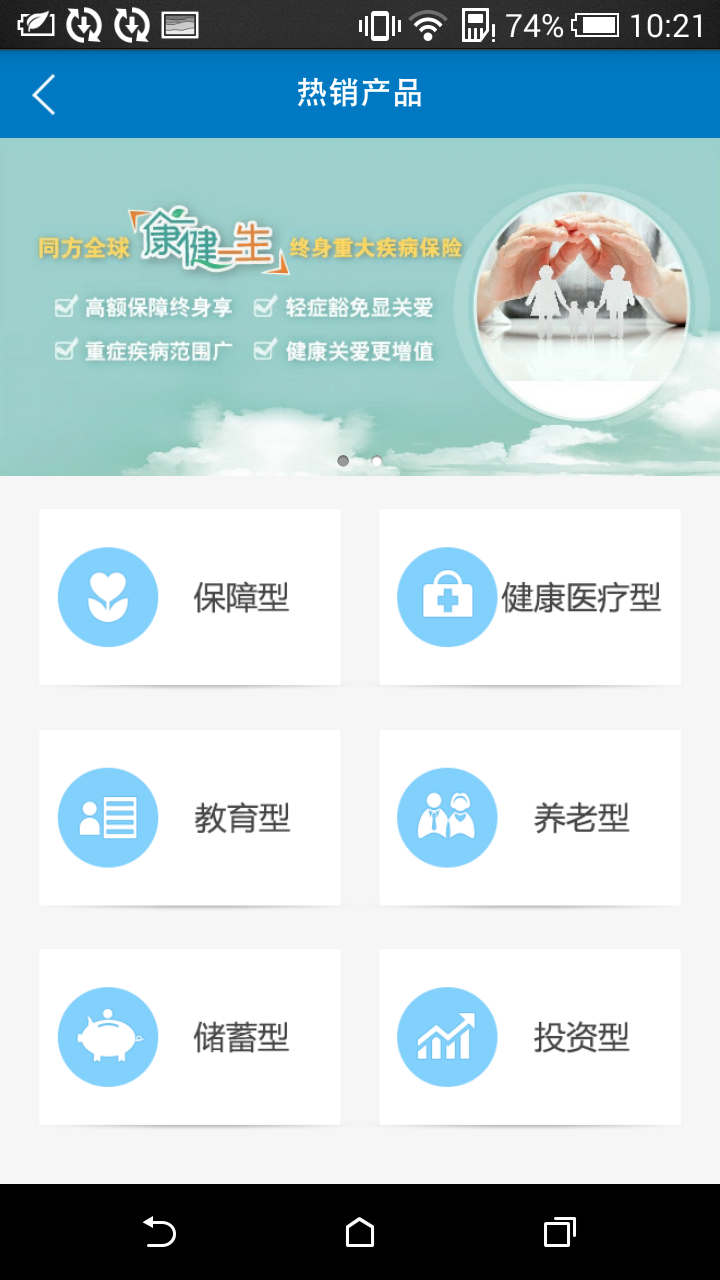This screenshot has width=720, height=1280.
Task: Open the recent apps view
Action: [x=559, y=1232]
